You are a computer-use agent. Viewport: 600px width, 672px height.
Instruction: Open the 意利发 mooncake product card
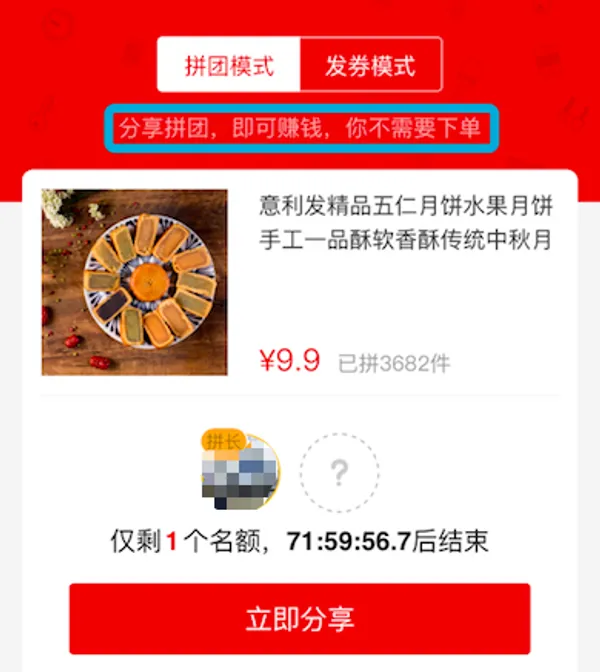tap(300, 283)
